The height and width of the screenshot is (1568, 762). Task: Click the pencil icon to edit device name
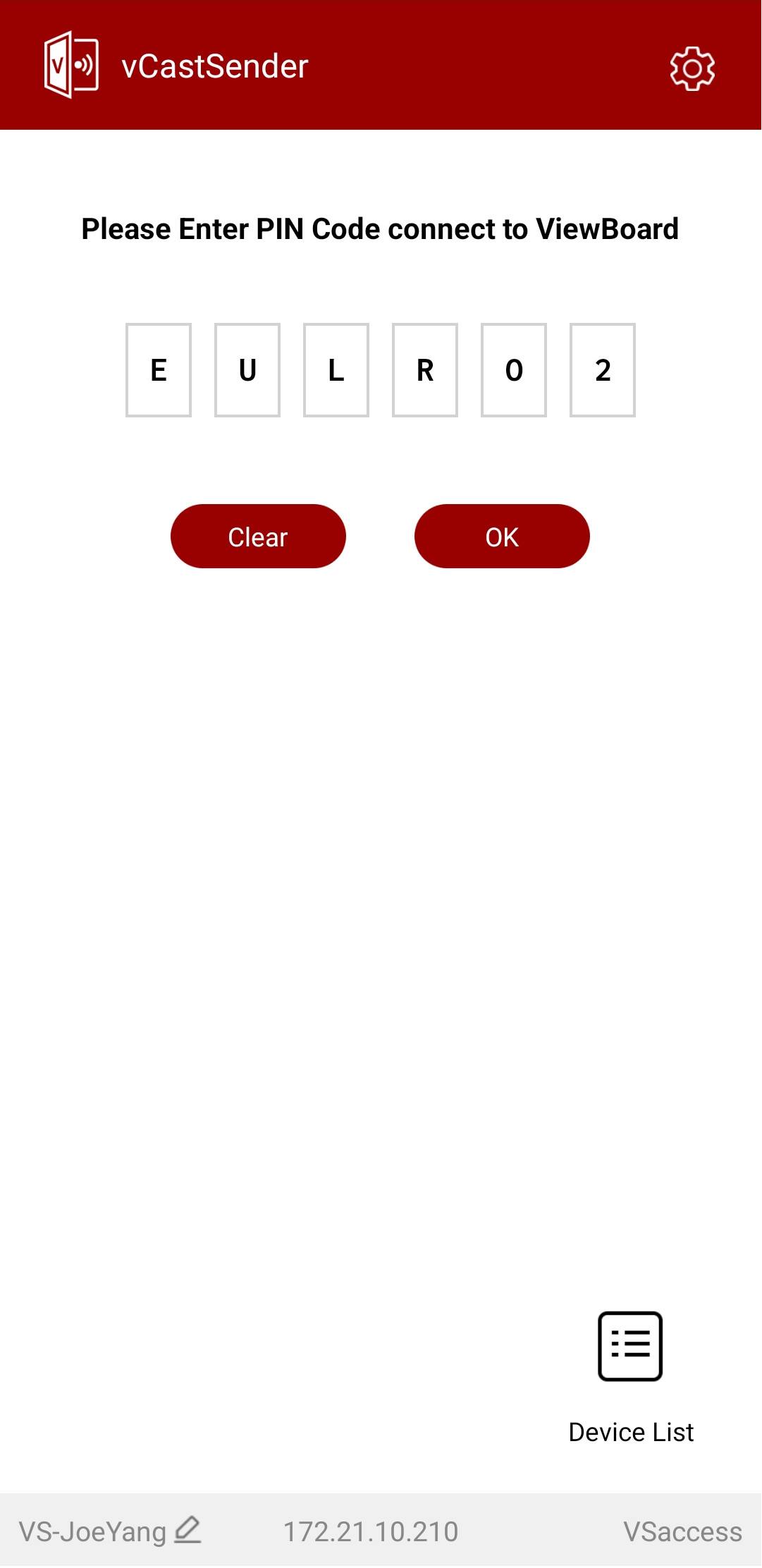tap(186, 1530)
